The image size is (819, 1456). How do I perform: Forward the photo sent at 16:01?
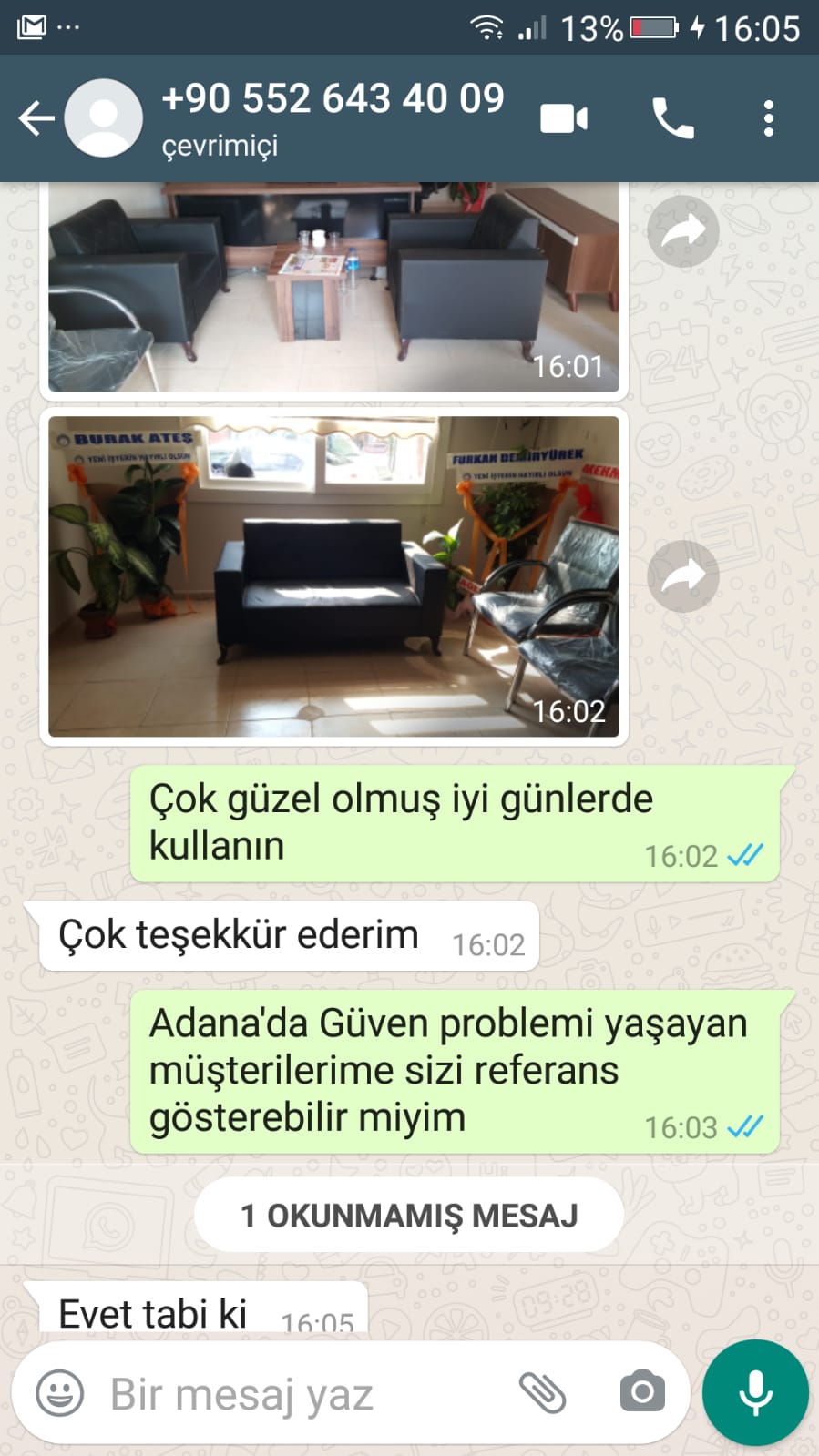(x=683, y=231)
